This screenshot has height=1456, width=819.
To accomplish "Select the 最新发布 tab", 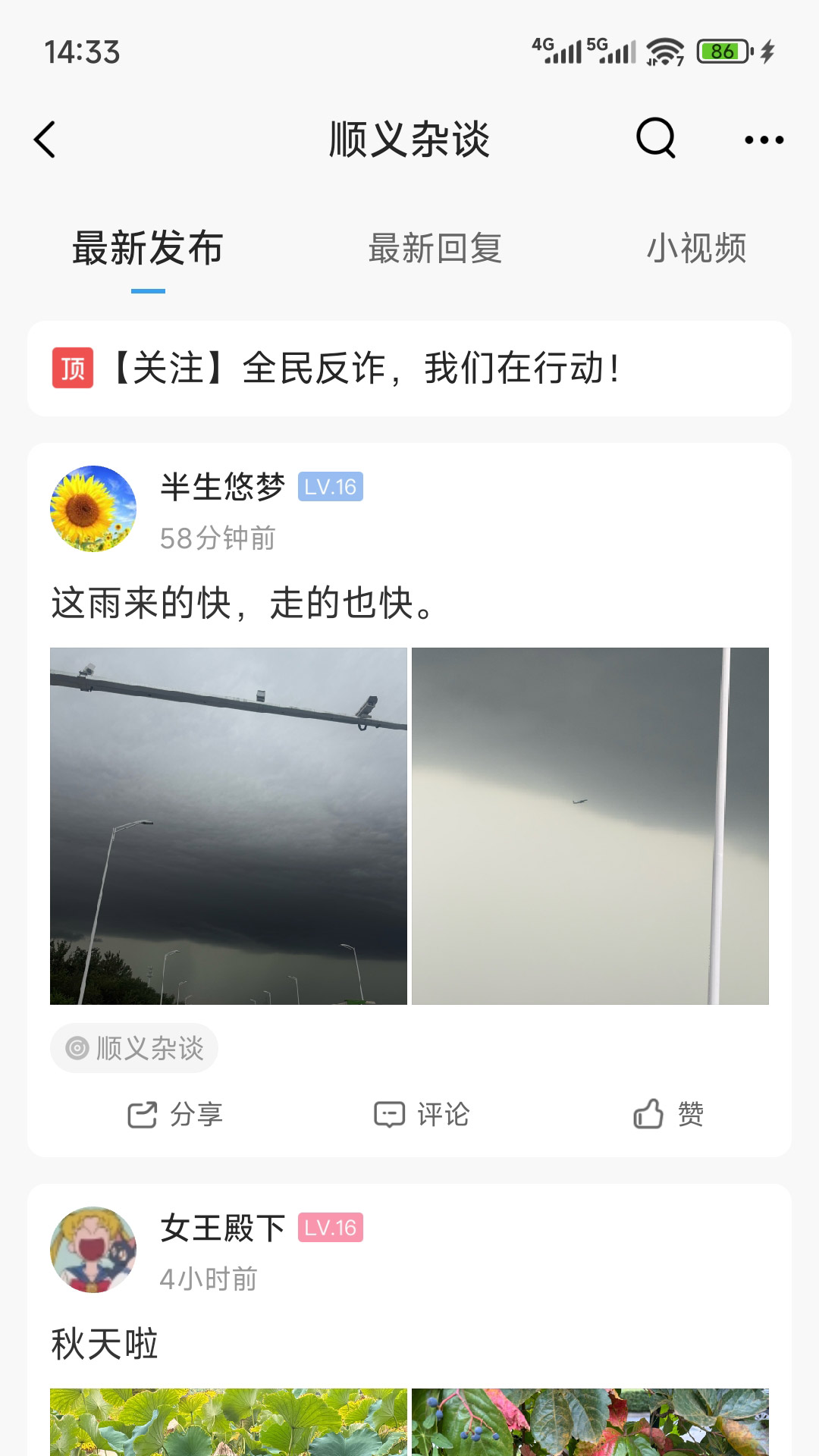I will pos(148,249).
